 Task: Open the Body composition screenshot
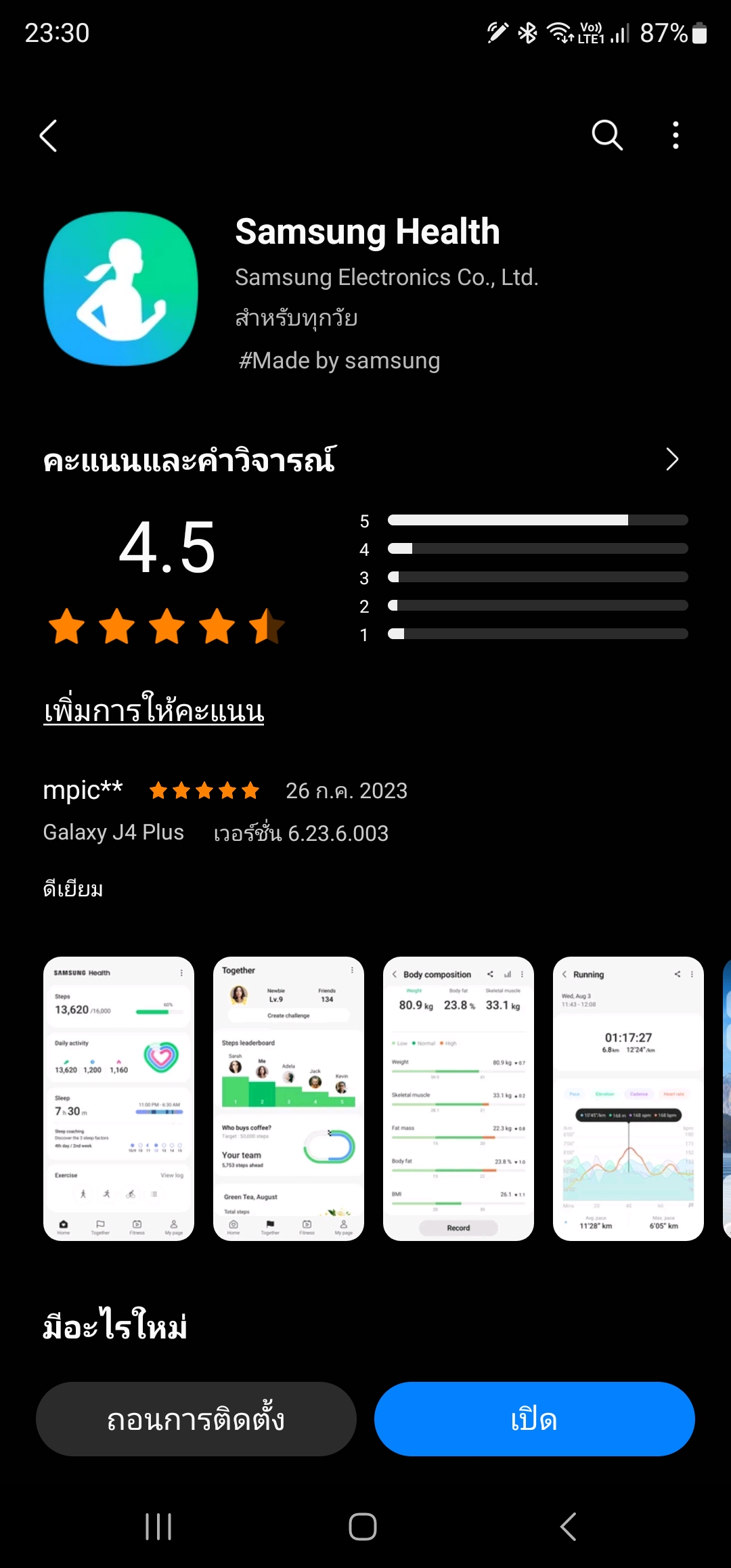[x=458, y=1098]
